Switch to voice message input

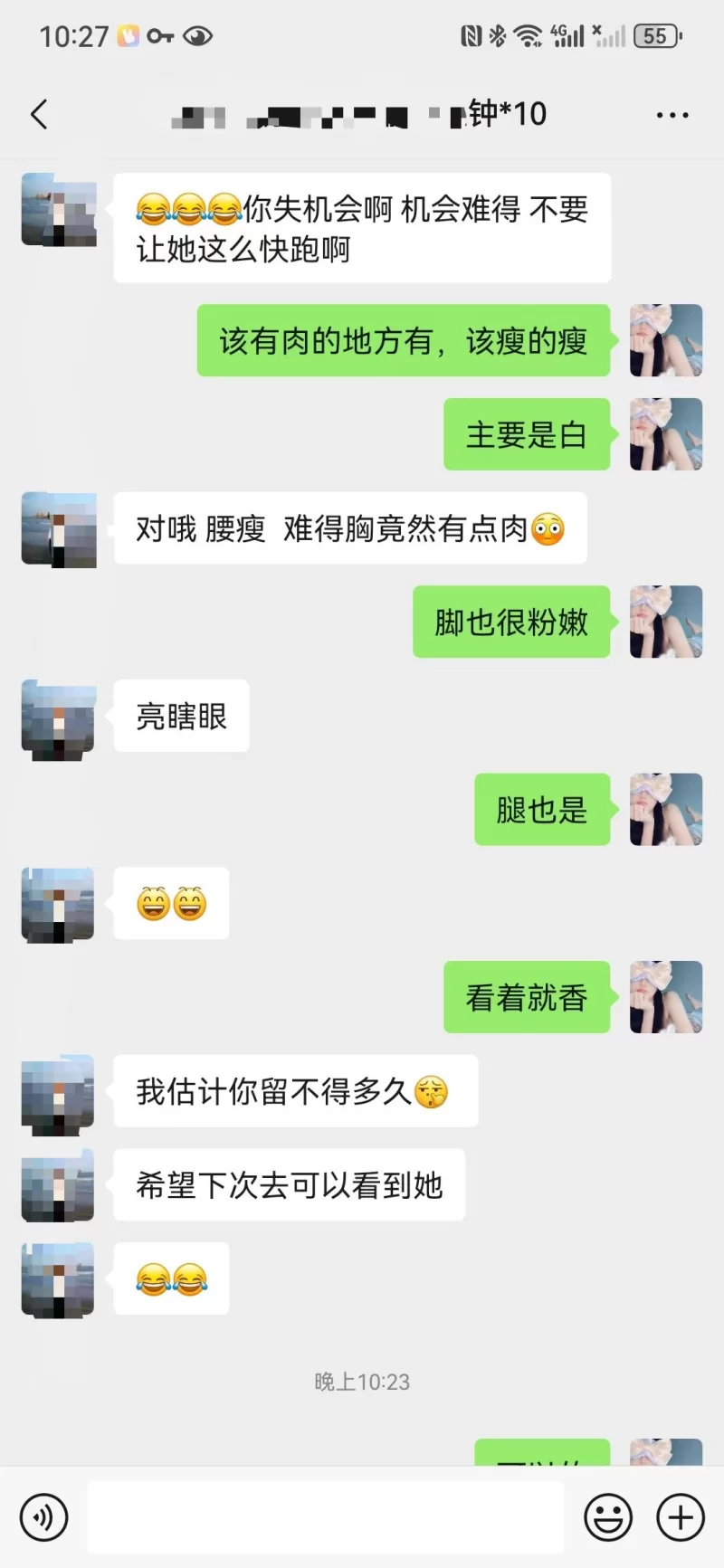click(43, 1517)
